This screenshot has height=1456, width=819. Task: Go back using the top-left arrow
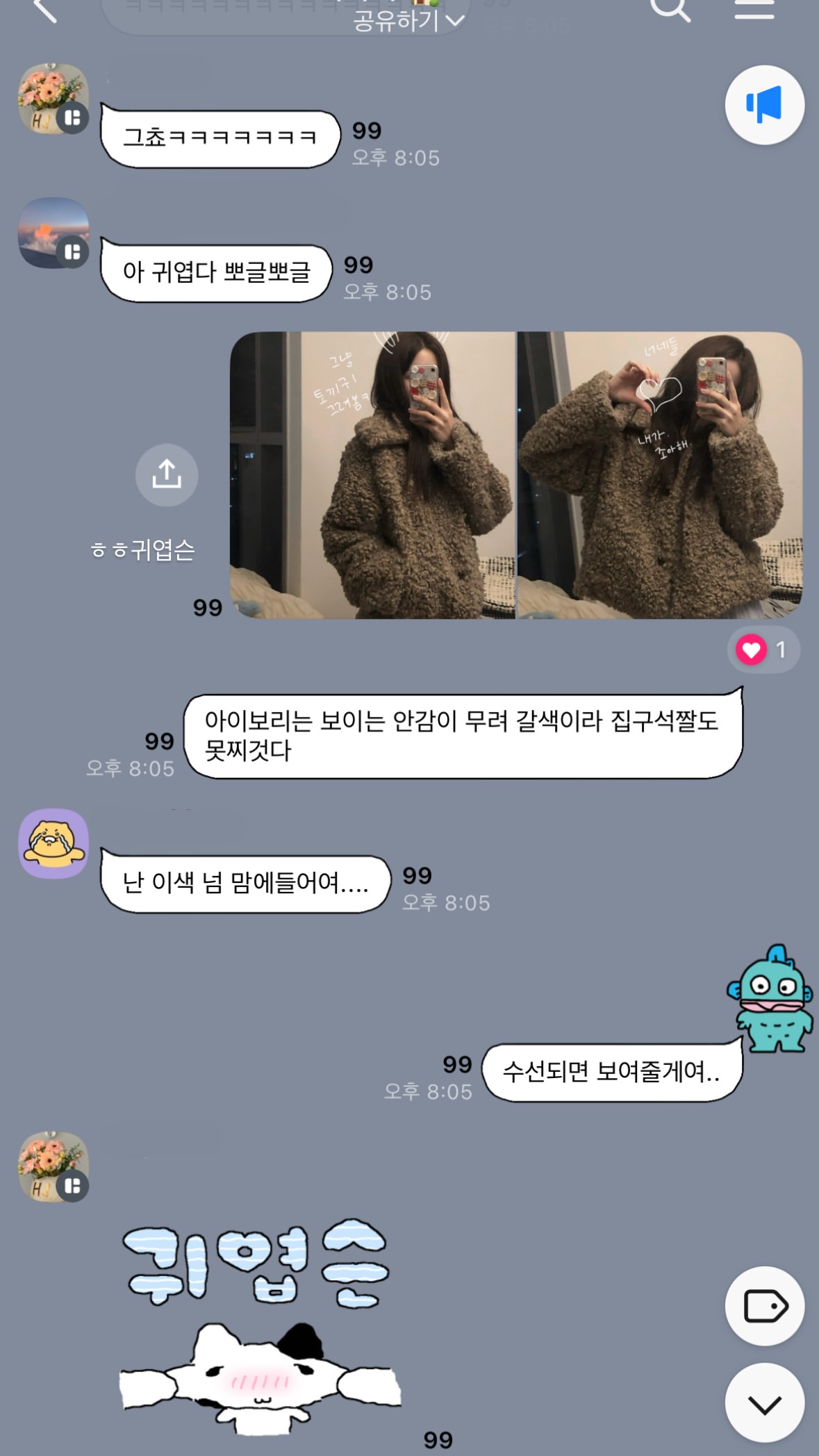(44, 10)
